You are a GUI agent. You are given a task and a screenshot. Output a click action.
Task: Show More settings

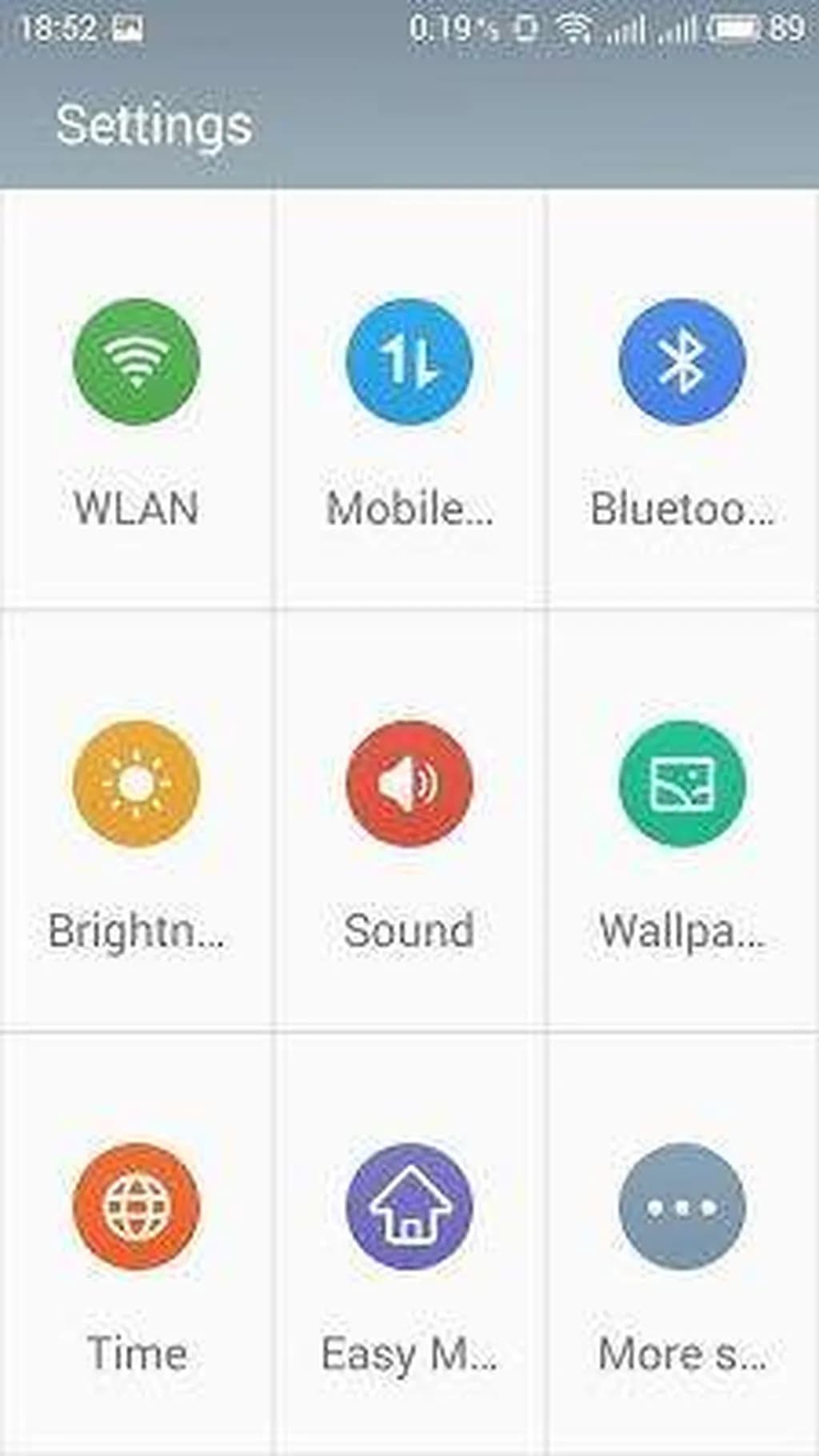[x=682, y=1206]
